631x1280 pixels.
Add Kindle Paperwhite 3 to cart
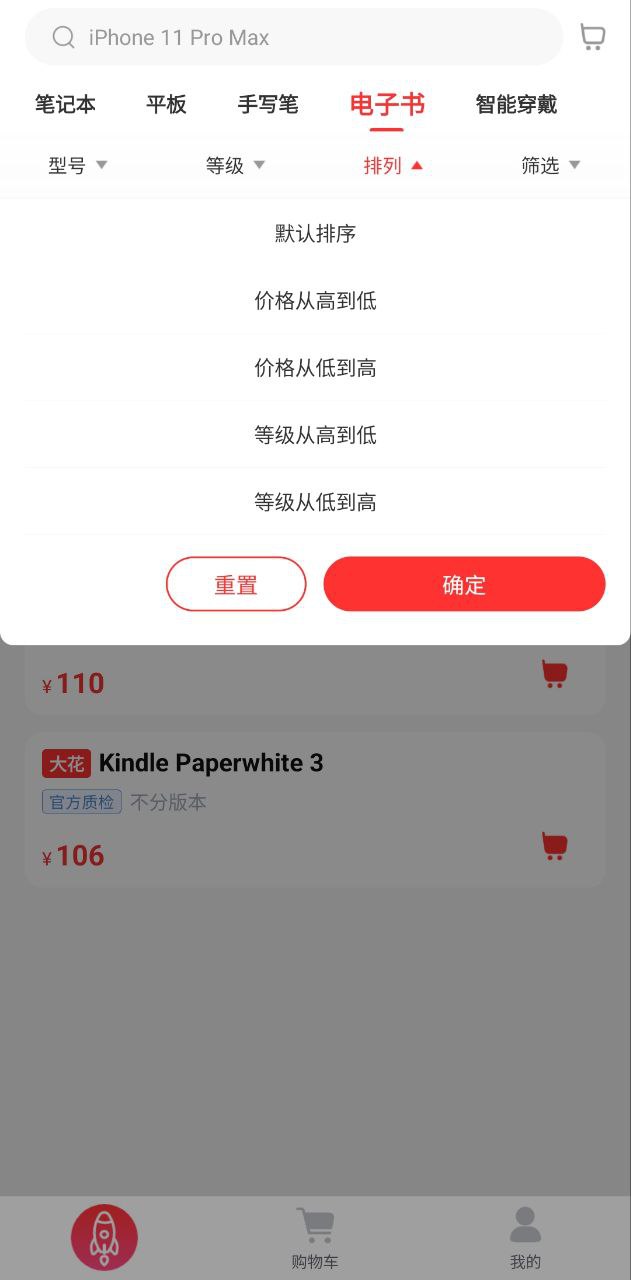point(554,846)
